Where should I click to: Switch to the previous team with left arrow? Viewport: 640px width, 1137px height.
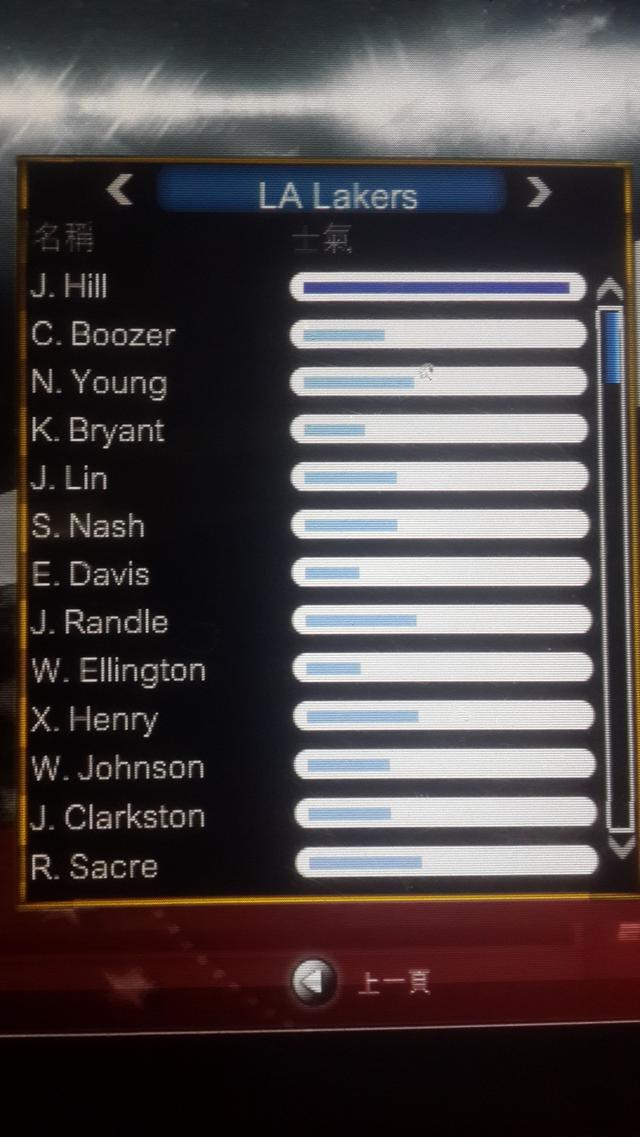120,189
